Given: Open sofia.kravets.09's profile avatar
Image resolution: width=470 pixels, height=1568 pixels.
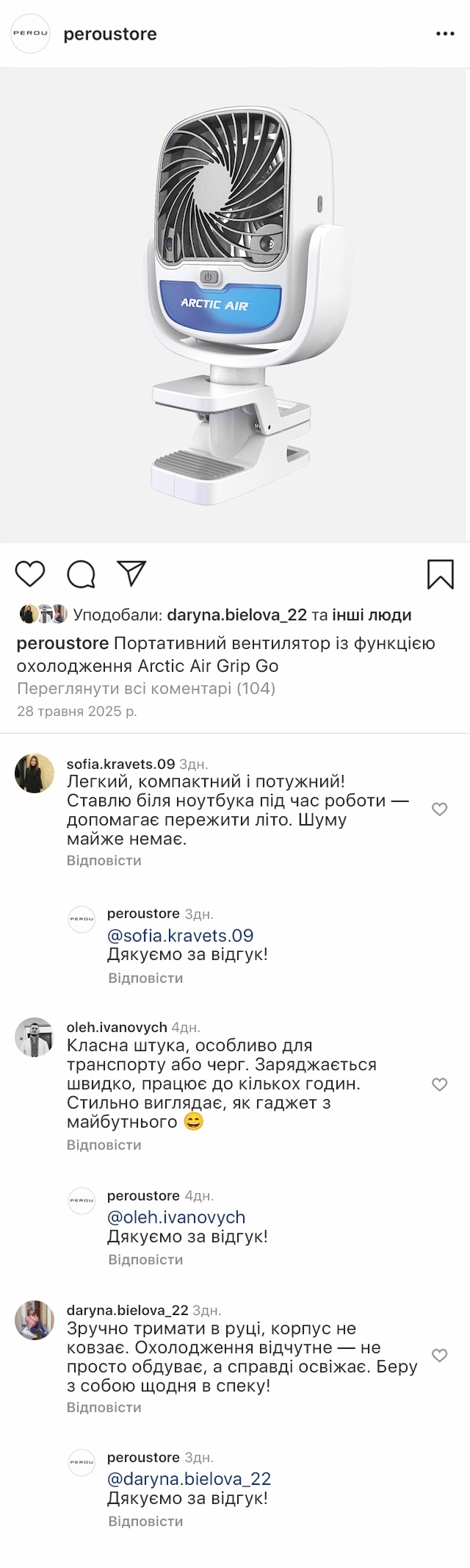Looking at the screenshot, I should pyautogui.click(x=35, y=773).
